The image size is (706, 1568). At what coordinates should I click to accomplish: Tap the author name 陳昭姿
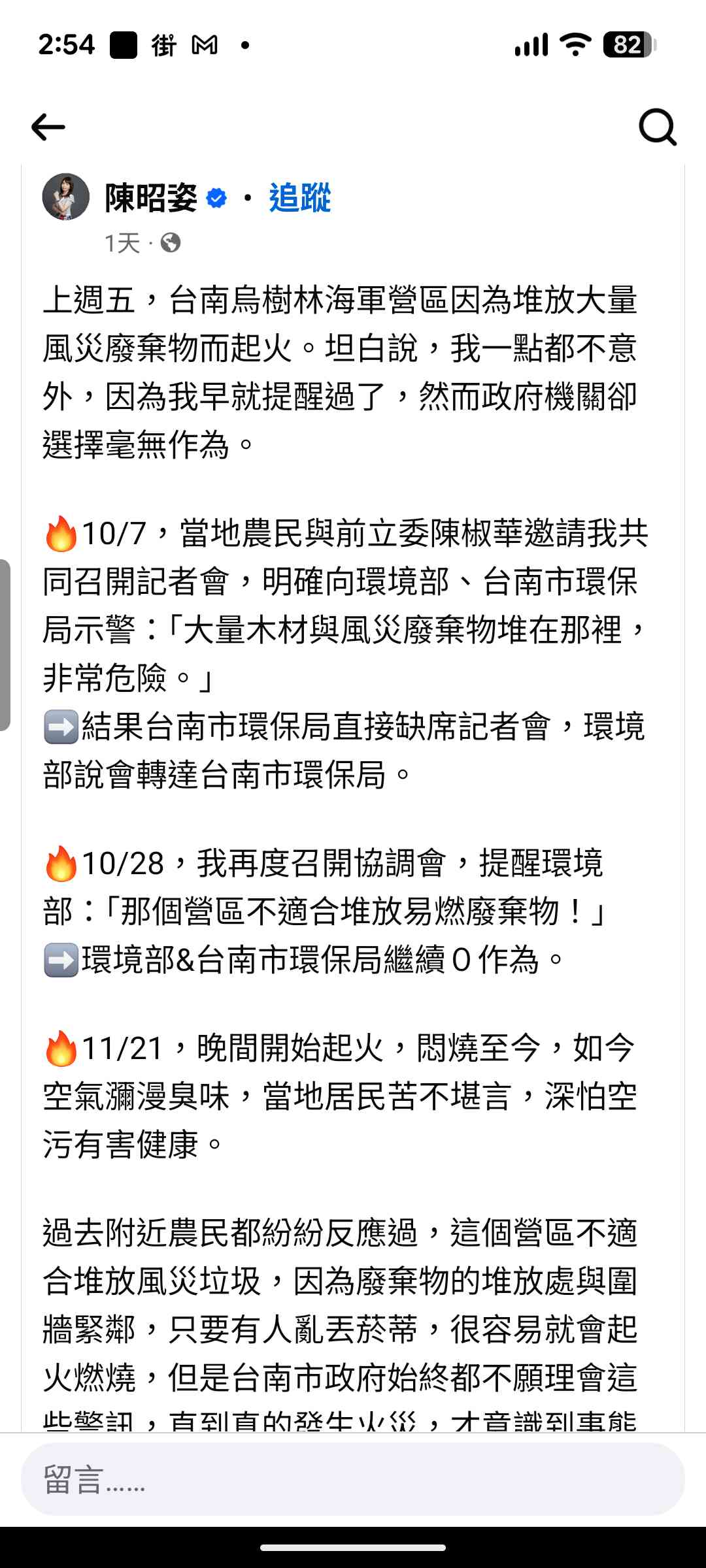[x=151, y=198]
